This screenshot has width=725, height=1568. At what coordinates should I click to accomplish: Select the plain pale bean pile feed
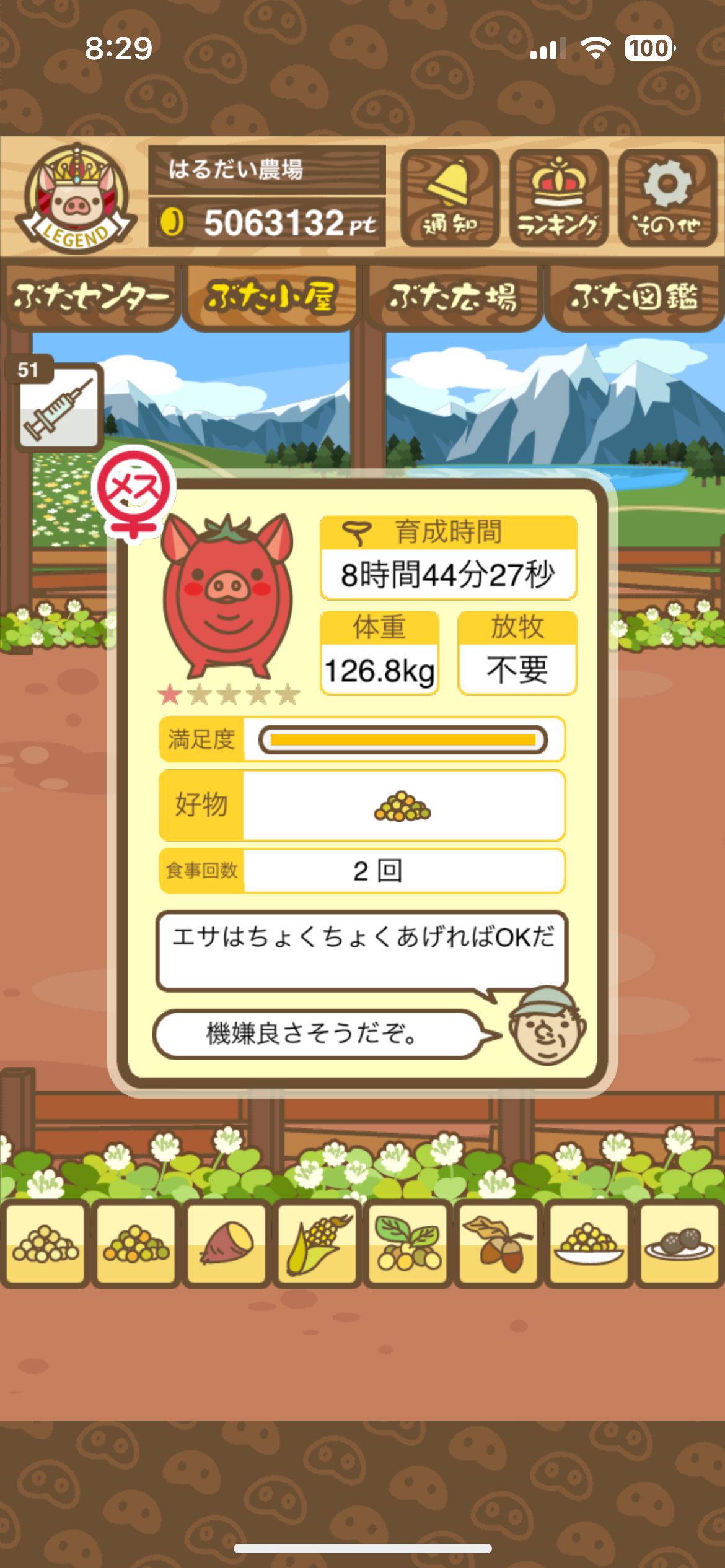pyautogui.click(x=46, y=1243)
